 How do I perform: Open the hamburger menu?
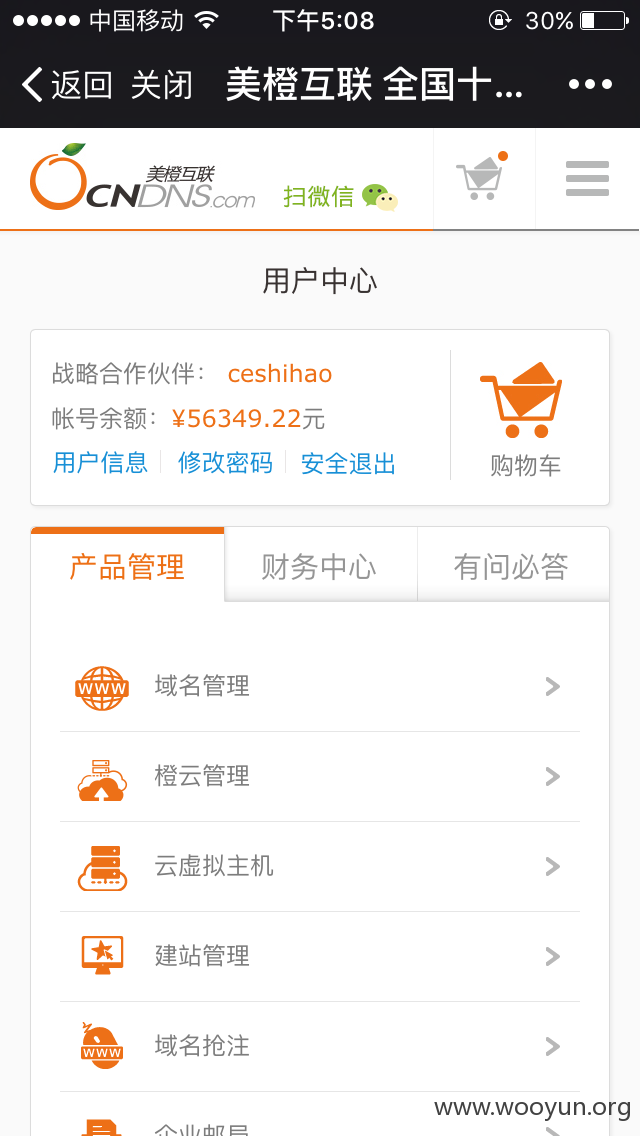587,178
